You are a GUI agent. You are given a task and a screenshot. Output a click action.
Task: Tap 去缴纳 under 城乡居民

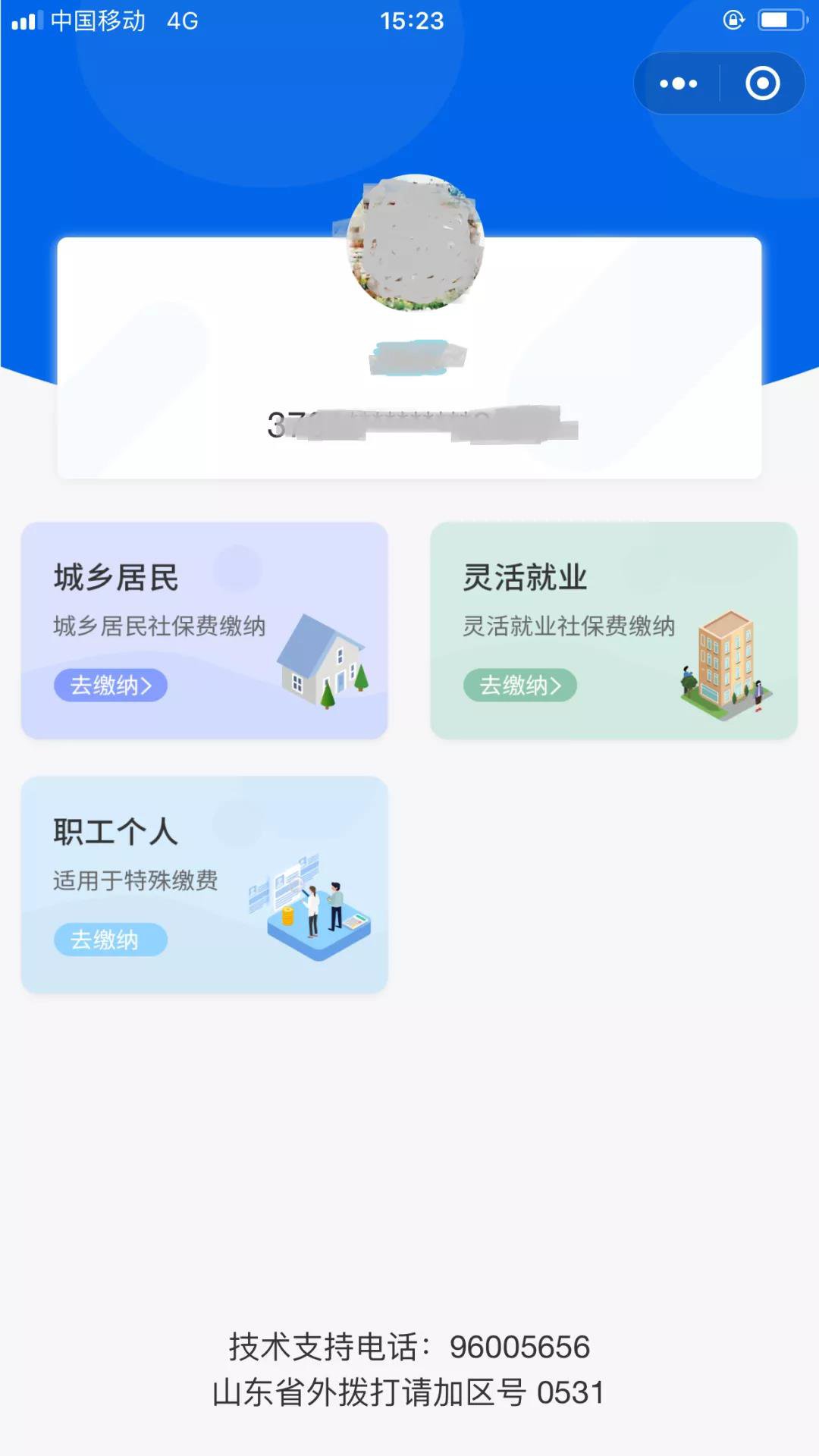click(111, 686)
